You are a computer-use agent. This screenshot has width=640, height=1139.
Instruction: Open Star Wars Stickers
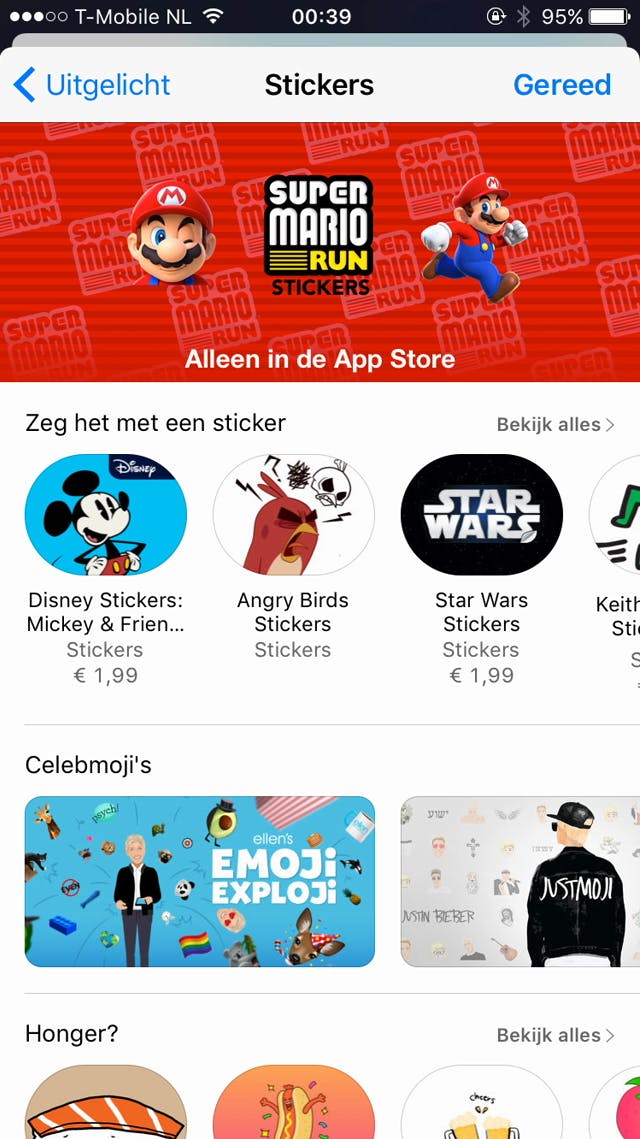pos(481,515)
